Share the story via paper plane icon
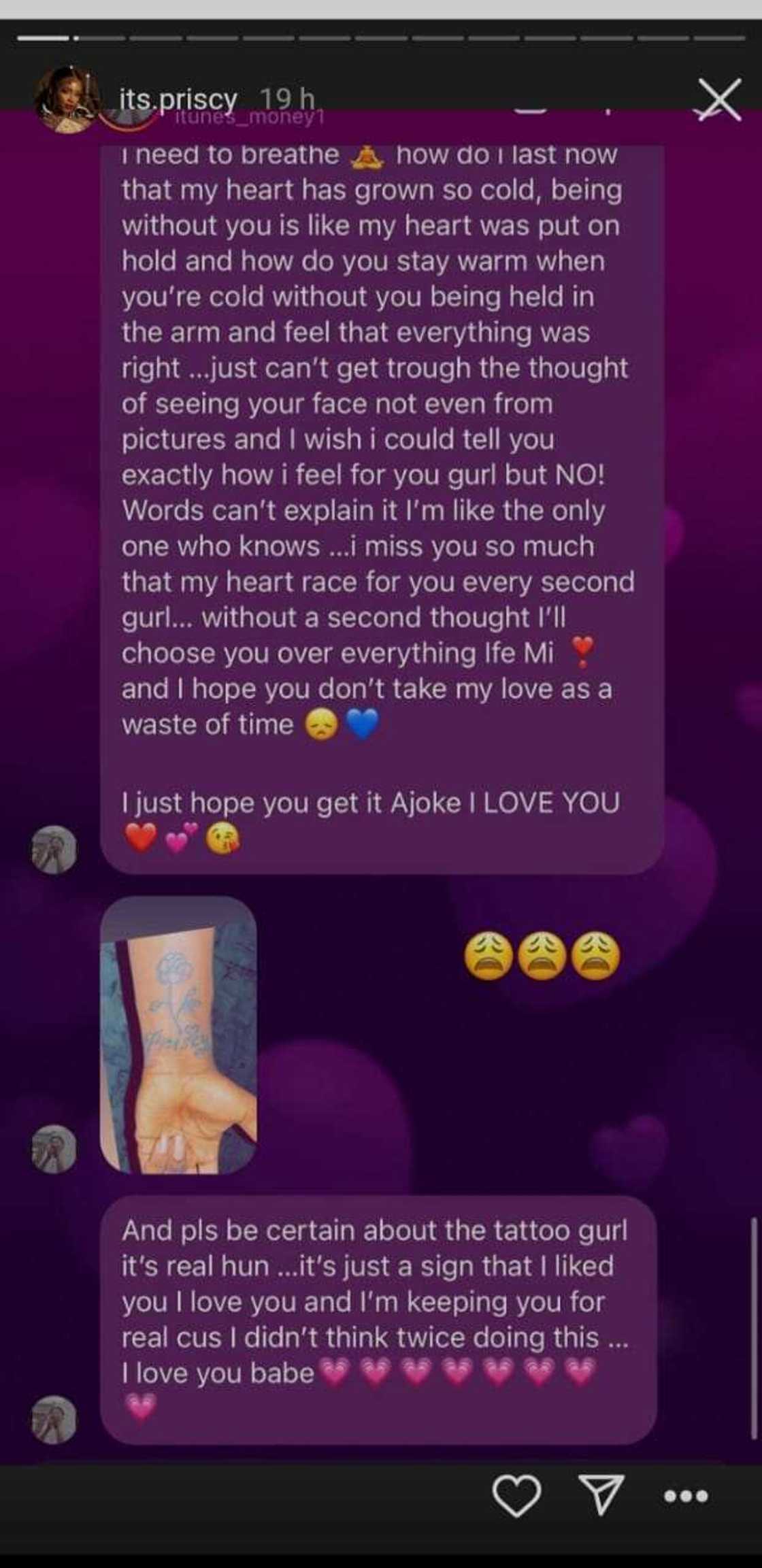The width and height of the screenshot is (762, 1568). 600,1494
